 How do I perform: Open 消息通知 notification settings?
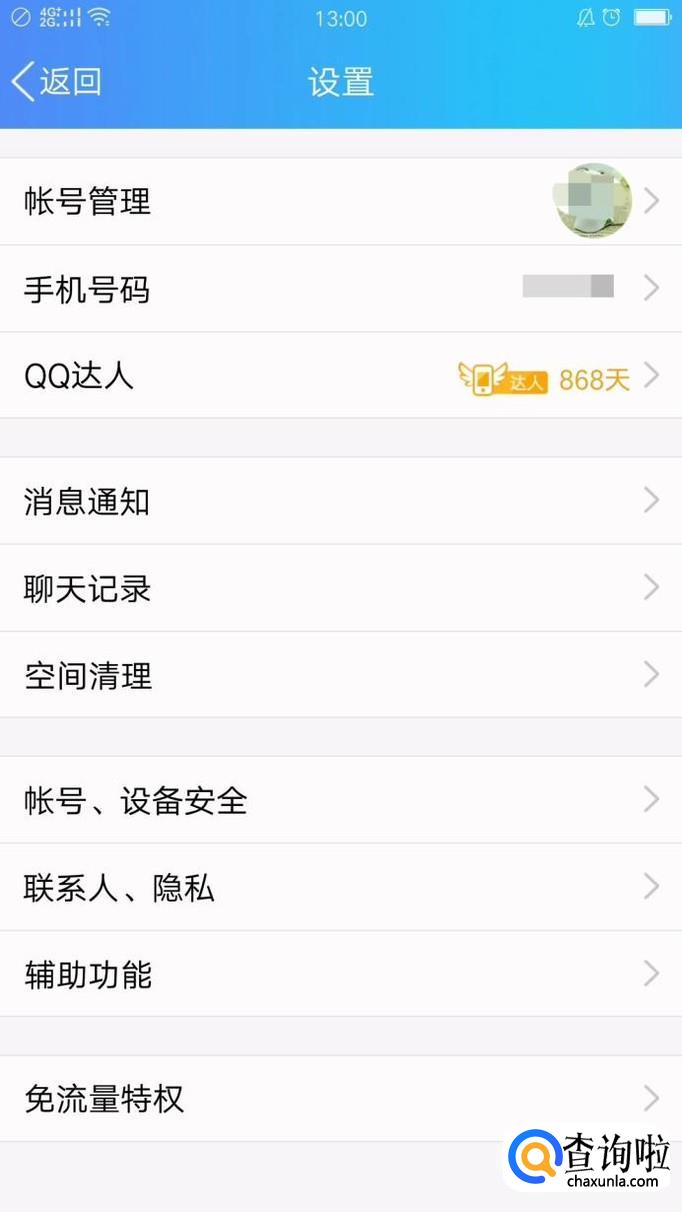tap(340, 500)
